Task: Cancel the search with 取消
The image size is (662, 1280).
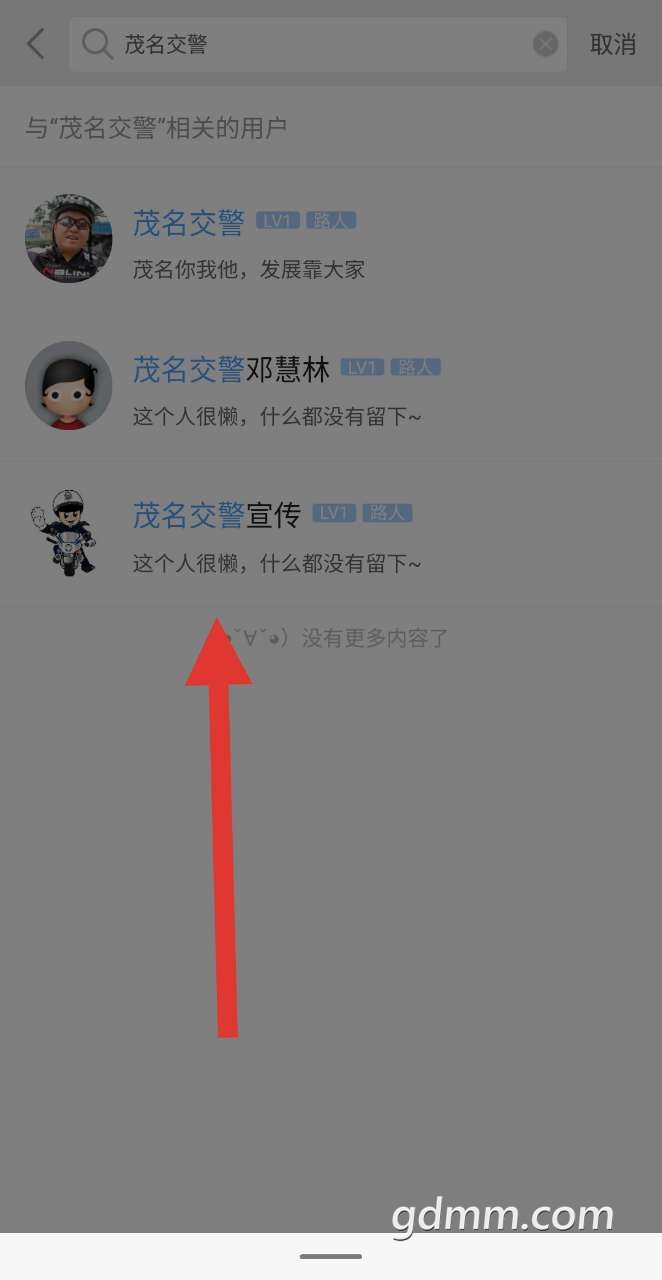Action: pos(613,44)
